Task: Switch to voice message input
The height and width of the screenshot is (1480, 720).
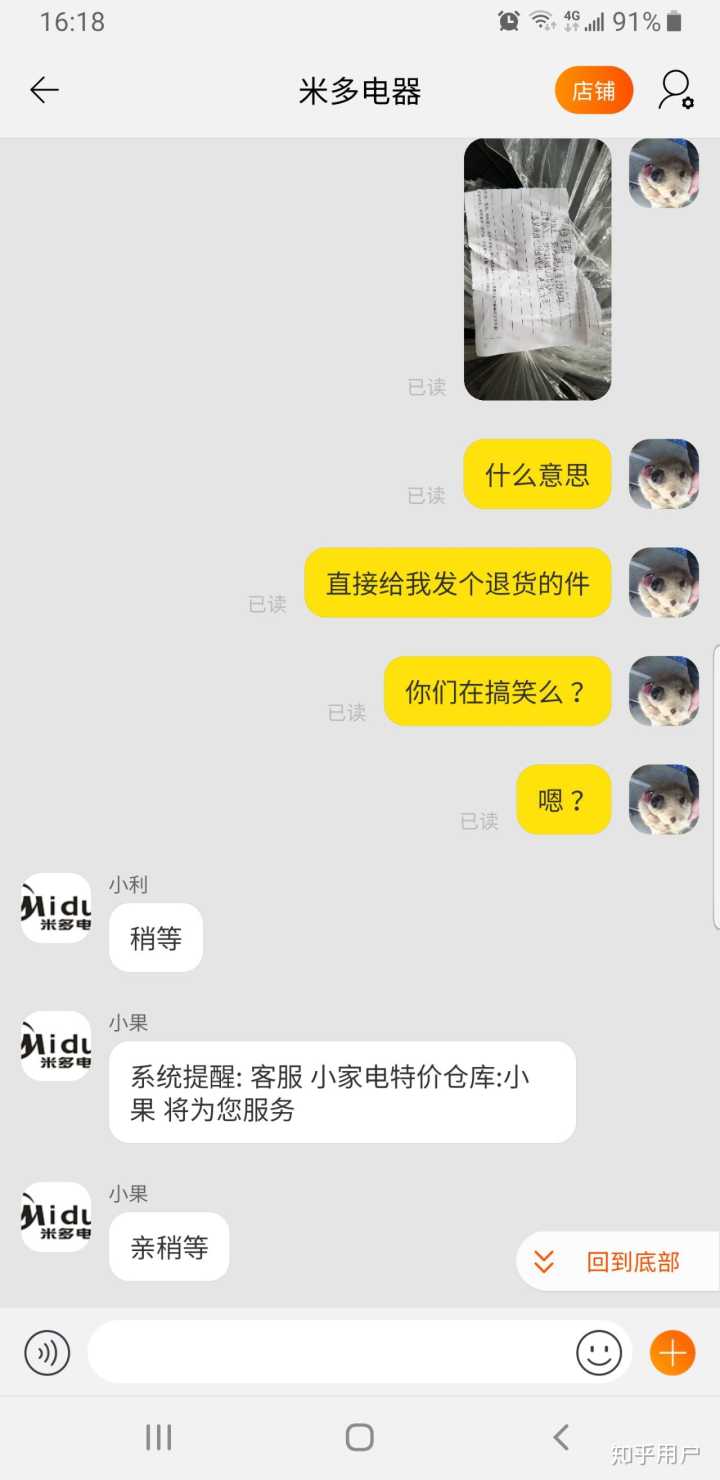Action: click(x=47, y=1354)
